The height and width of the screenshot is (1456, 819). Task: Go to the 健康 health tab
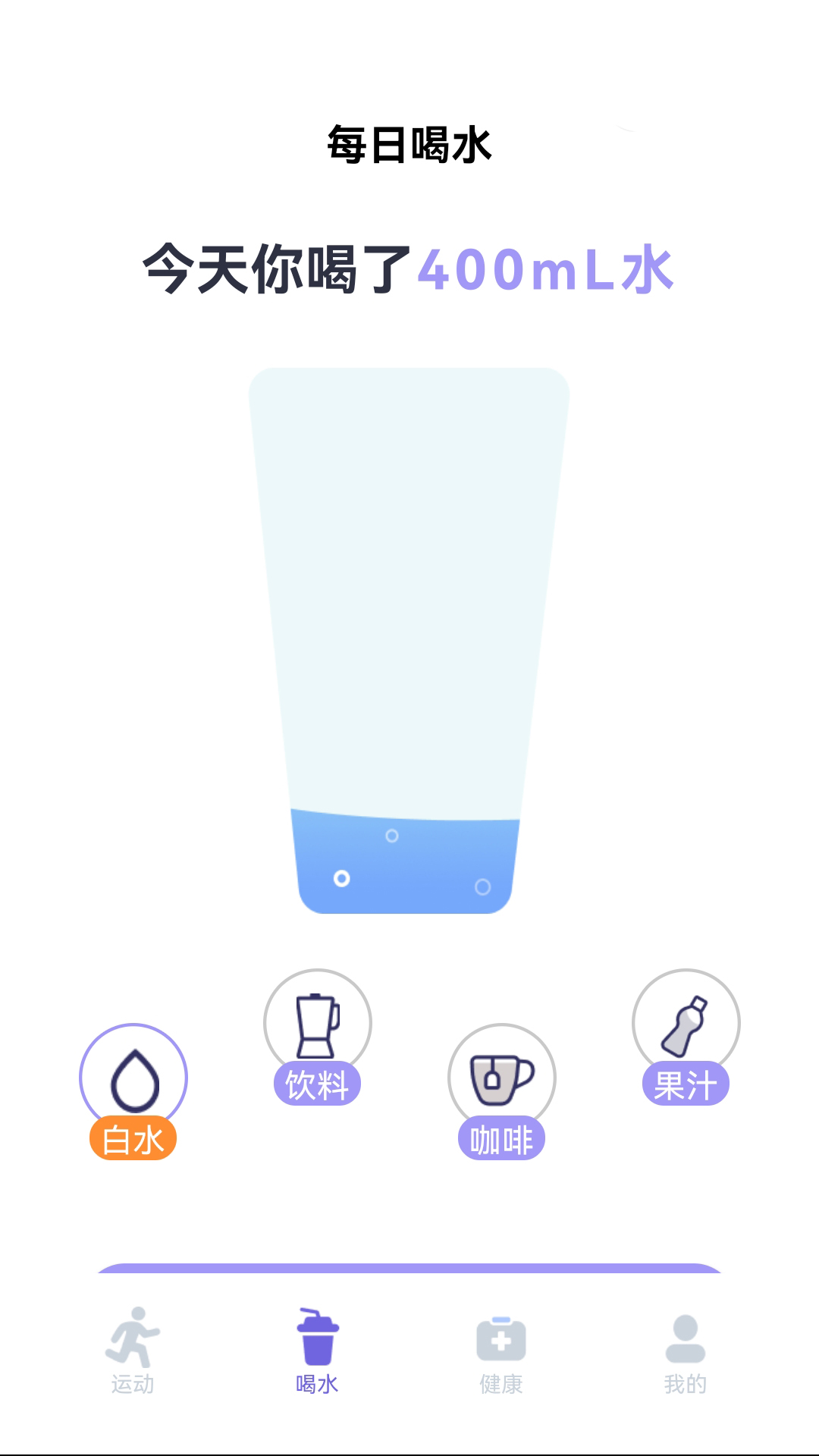(x=501, y=1351)
